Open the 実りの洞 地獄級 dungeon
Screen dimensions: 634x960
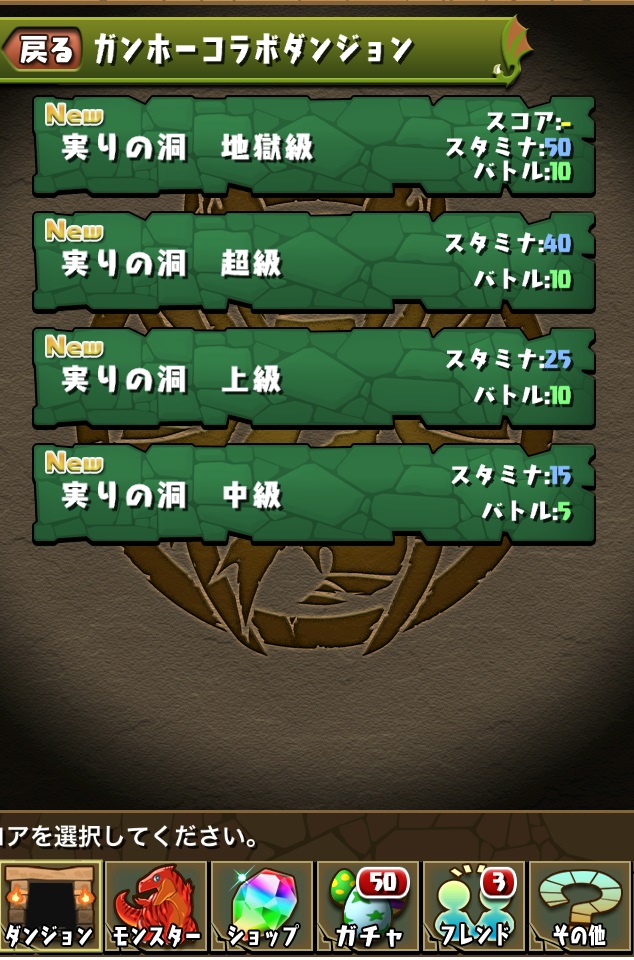(x=313, y=147)
